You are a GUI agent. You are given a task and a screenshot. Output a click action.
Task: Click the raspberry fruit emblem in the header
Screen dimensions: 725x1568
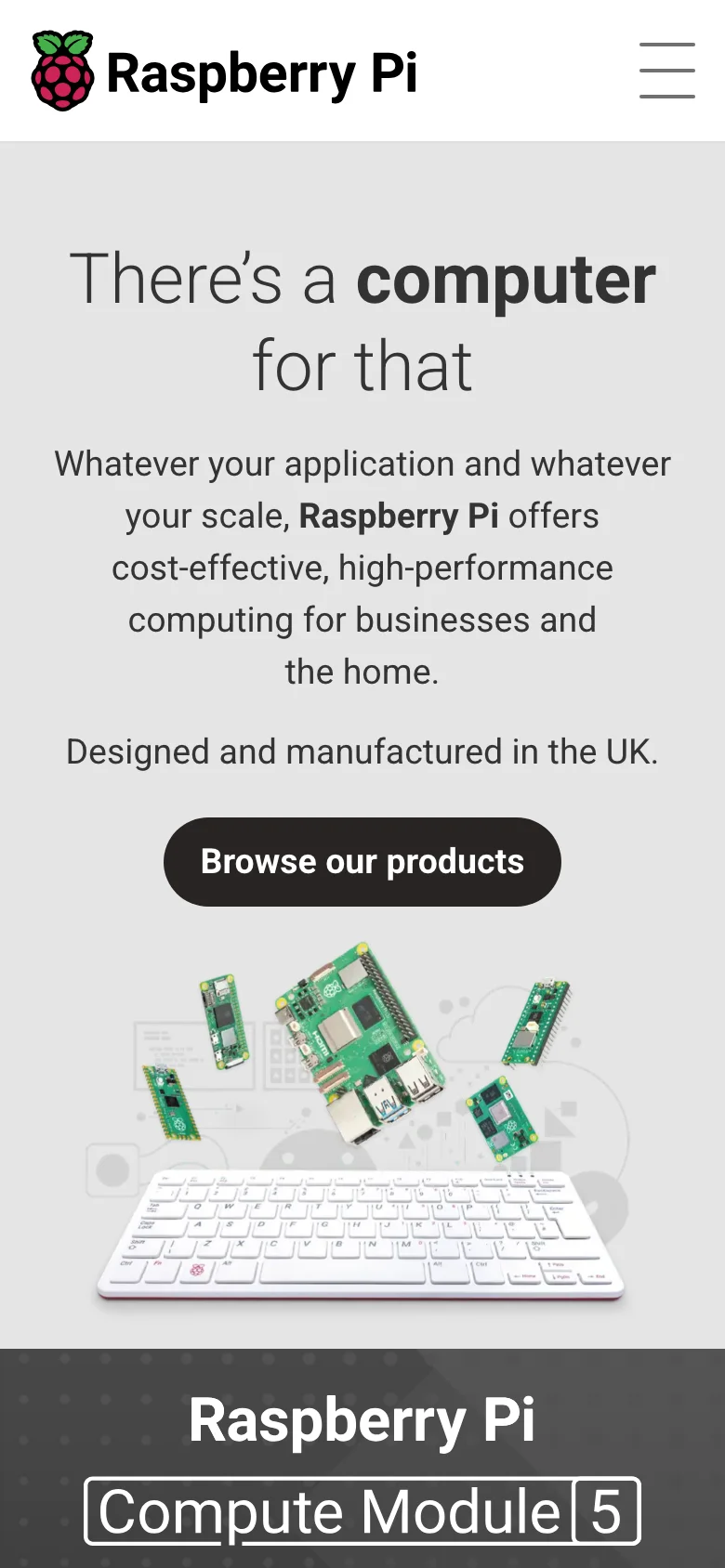point(60,70)
